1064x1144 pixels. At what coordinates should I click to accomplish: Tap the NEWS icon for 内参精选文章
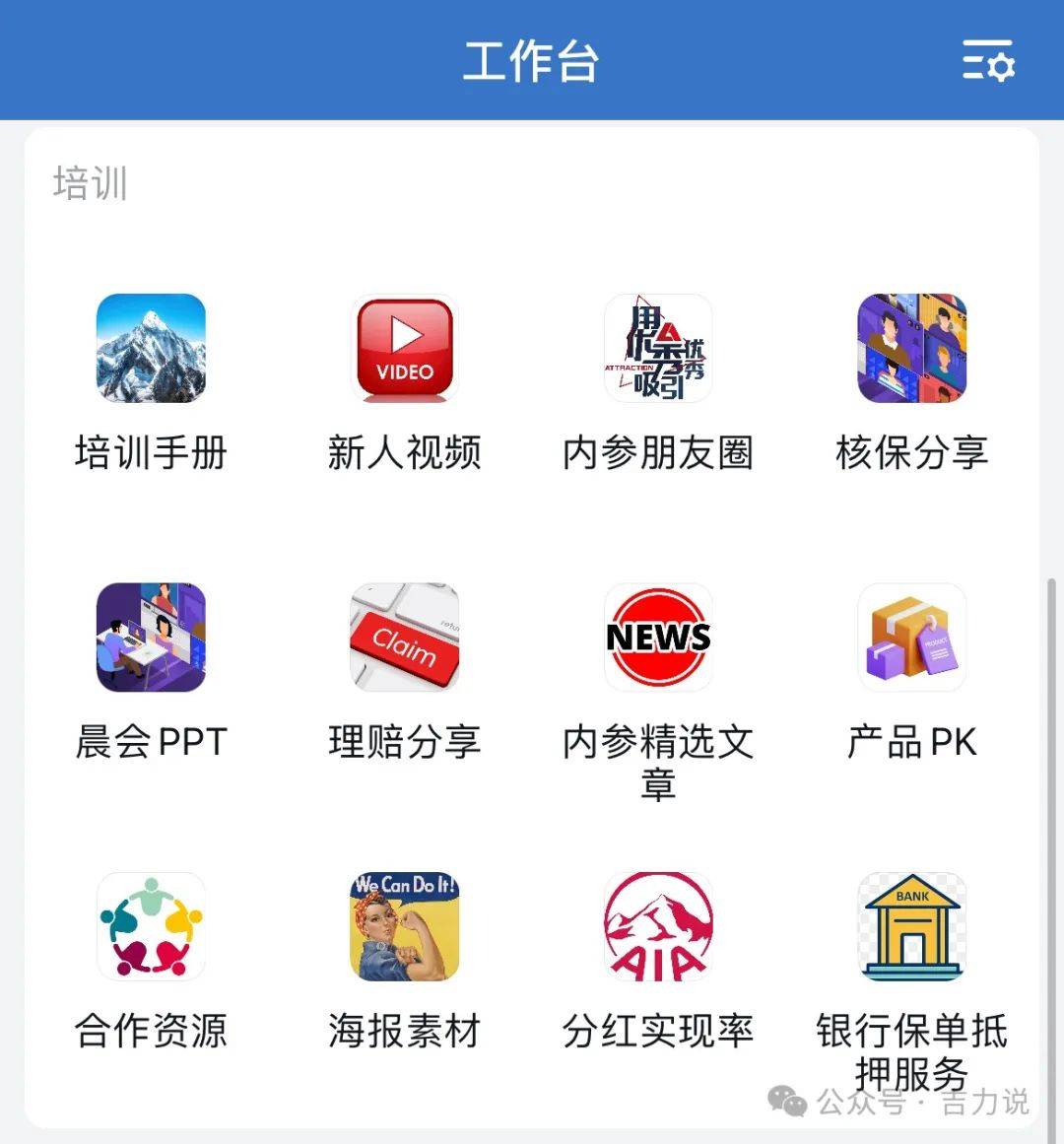click(x=658, y=638)
